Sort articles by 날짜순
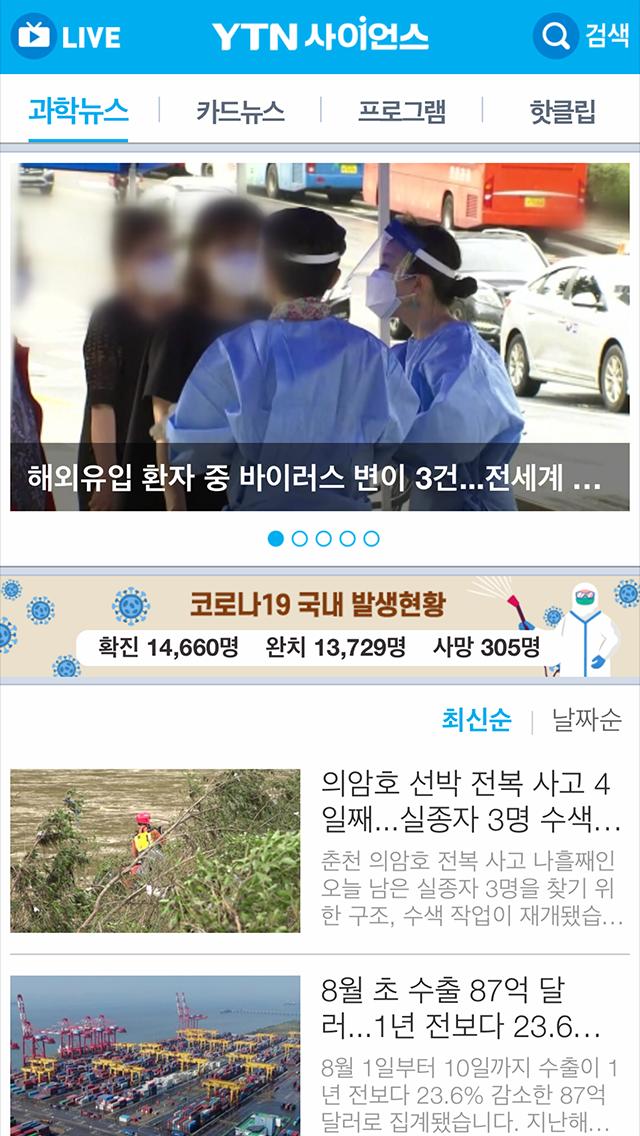This screenshot has width=640, height=1136. pyautogui.click(x=586, y=720)
